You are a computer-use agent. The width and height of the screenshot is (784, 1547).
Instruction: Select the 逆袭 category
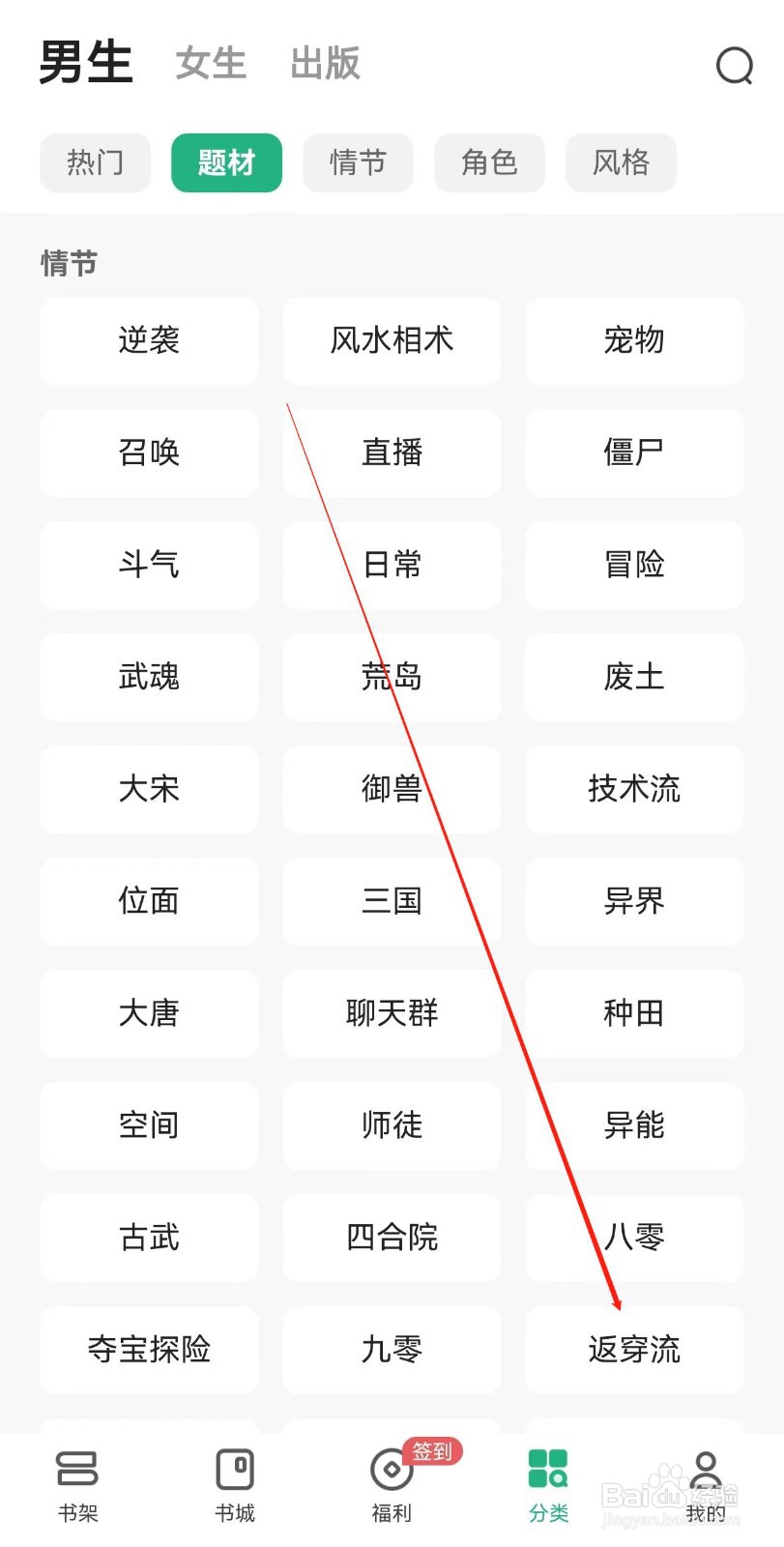(x=149, y=341)
